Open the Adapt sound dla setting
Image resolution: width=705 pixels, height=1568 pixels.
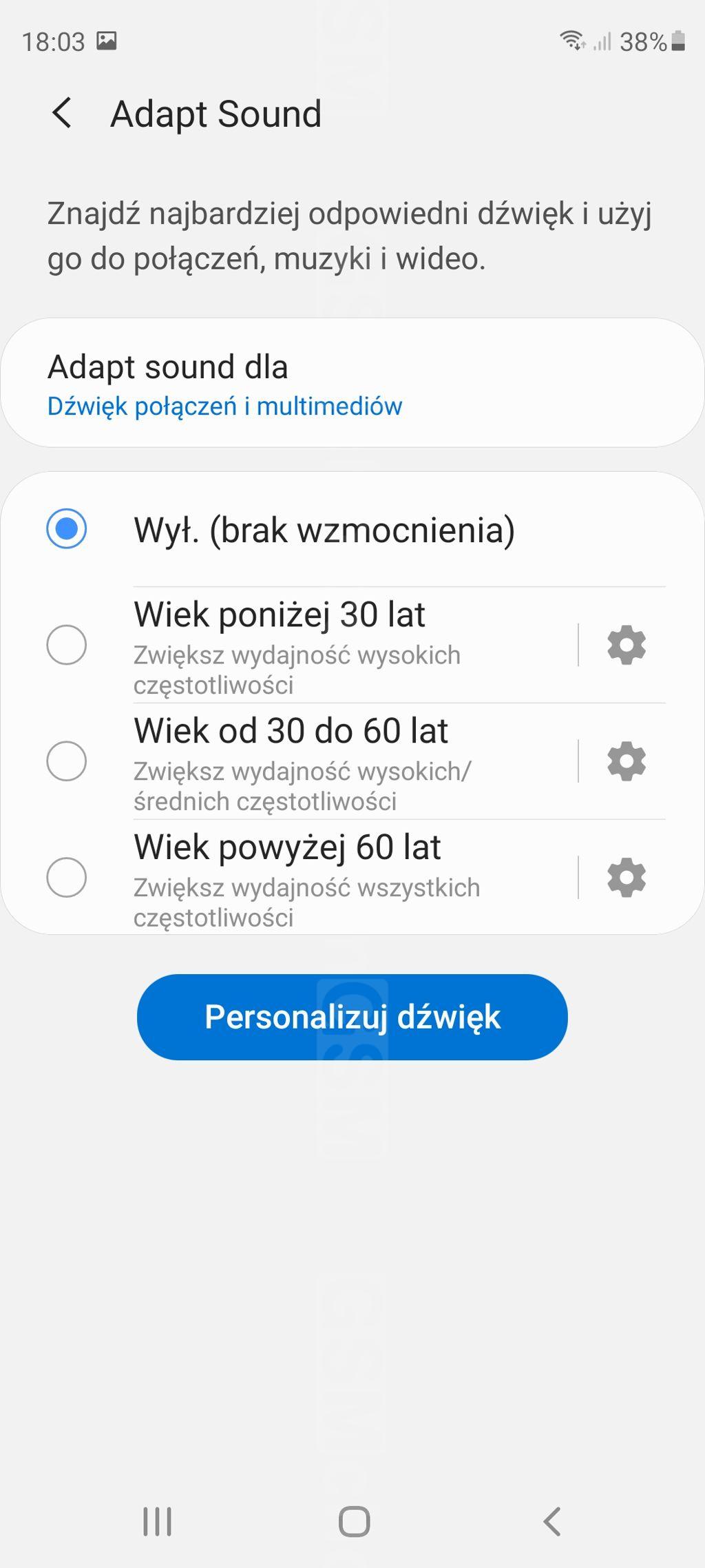coord(351,384)
